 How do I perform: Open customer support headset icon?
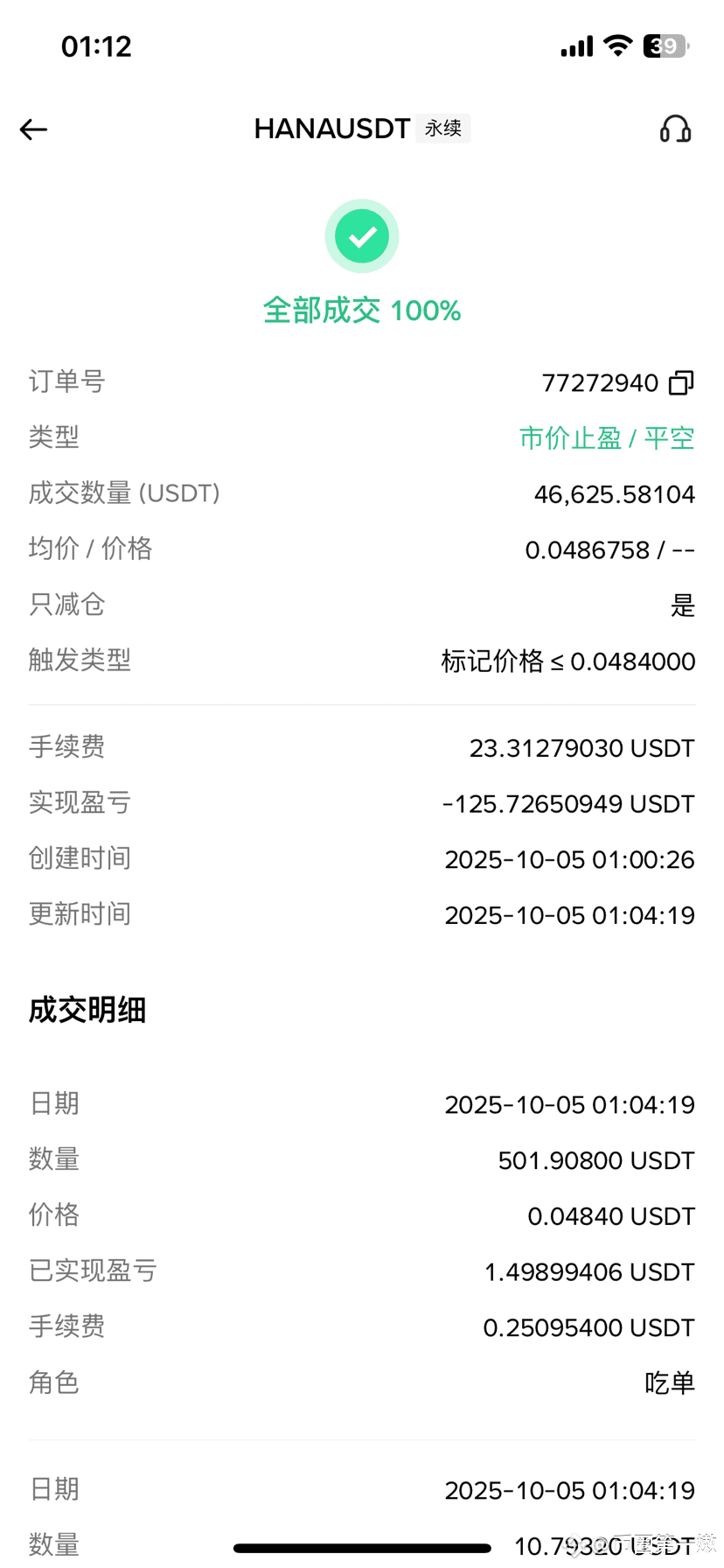(x=675, y=129)
